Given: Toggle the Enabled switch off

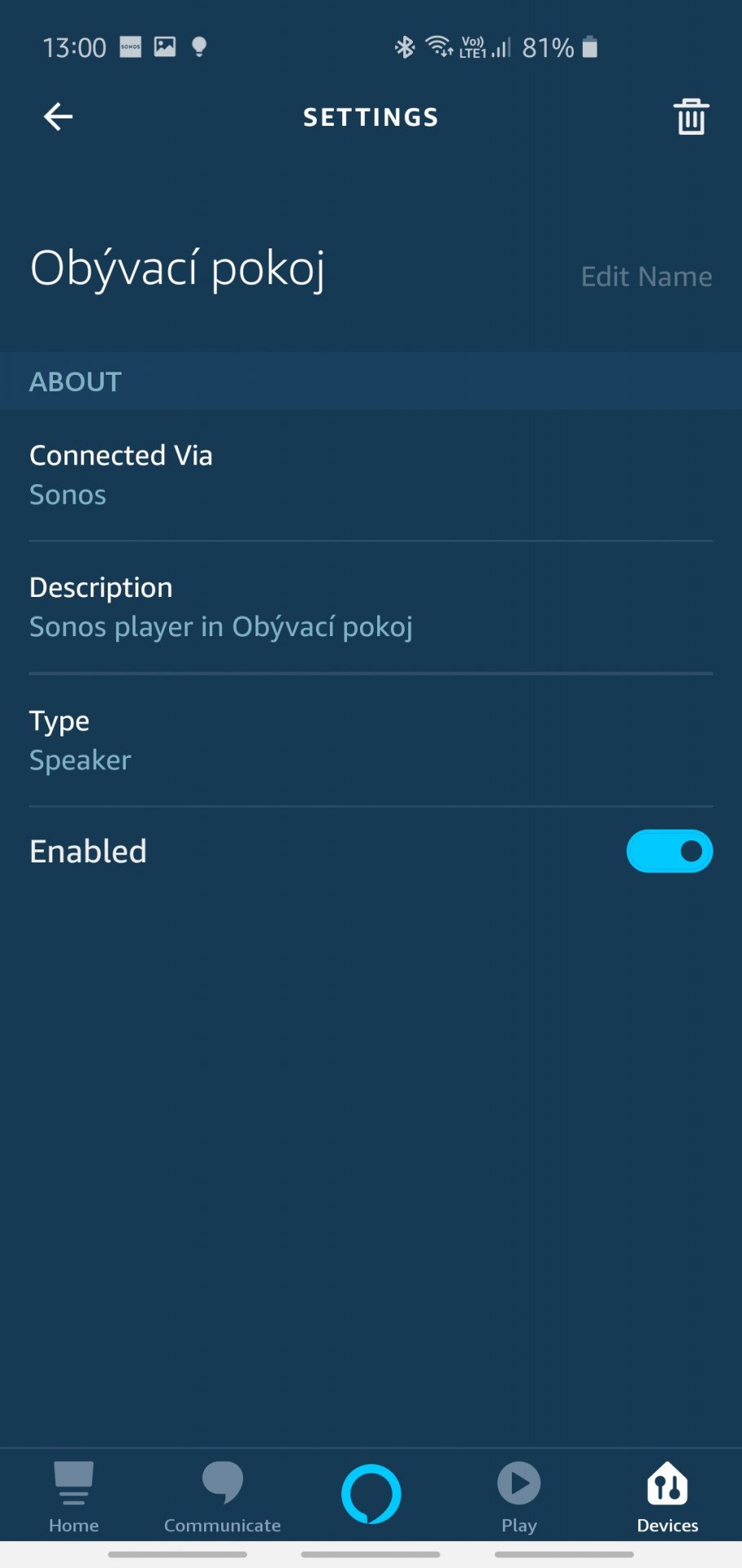Looking at the screenshot, I should [x=669, y=851].
